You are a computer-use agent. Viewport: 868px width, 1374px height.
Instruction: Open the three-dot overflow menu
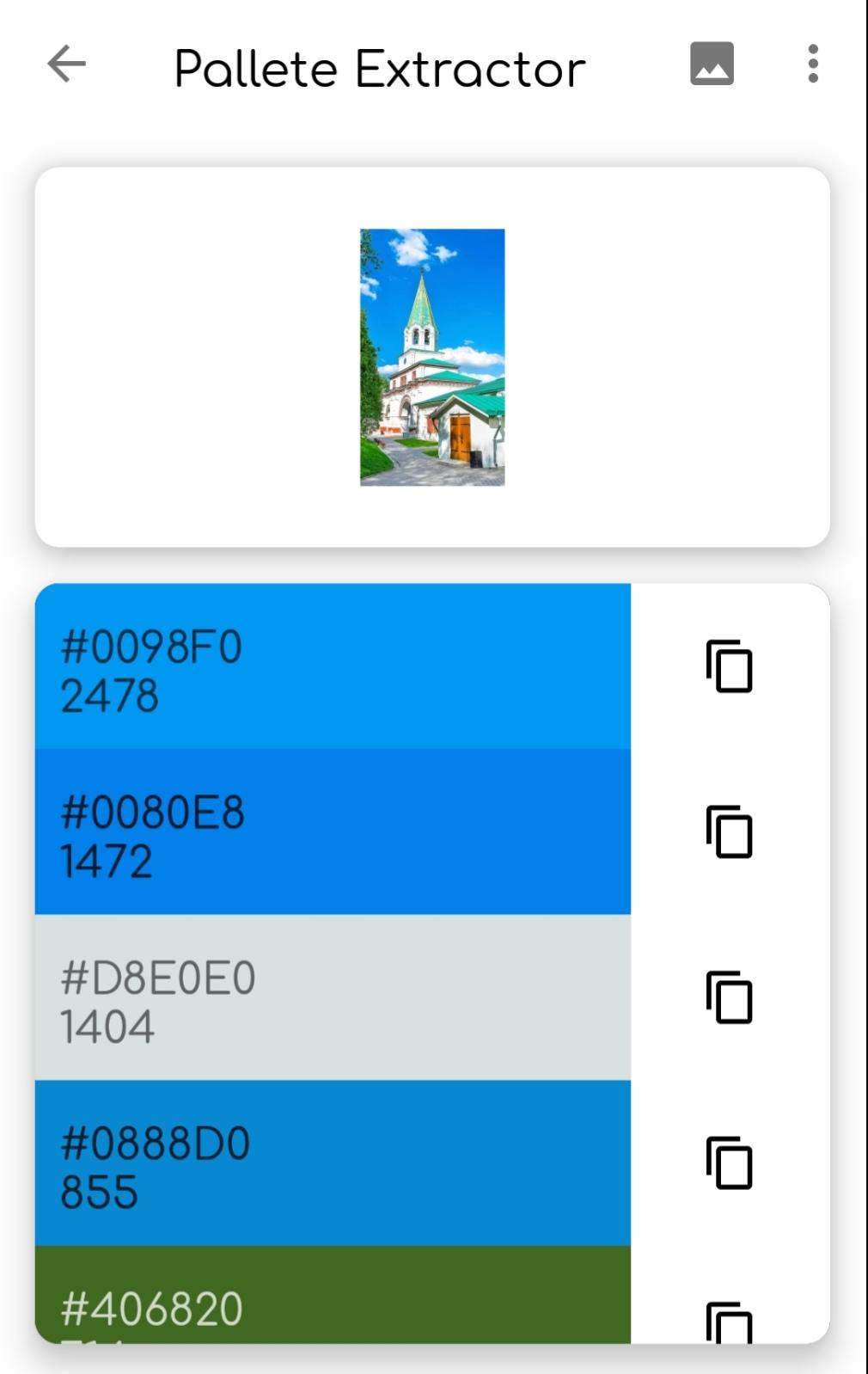point(812,64)
